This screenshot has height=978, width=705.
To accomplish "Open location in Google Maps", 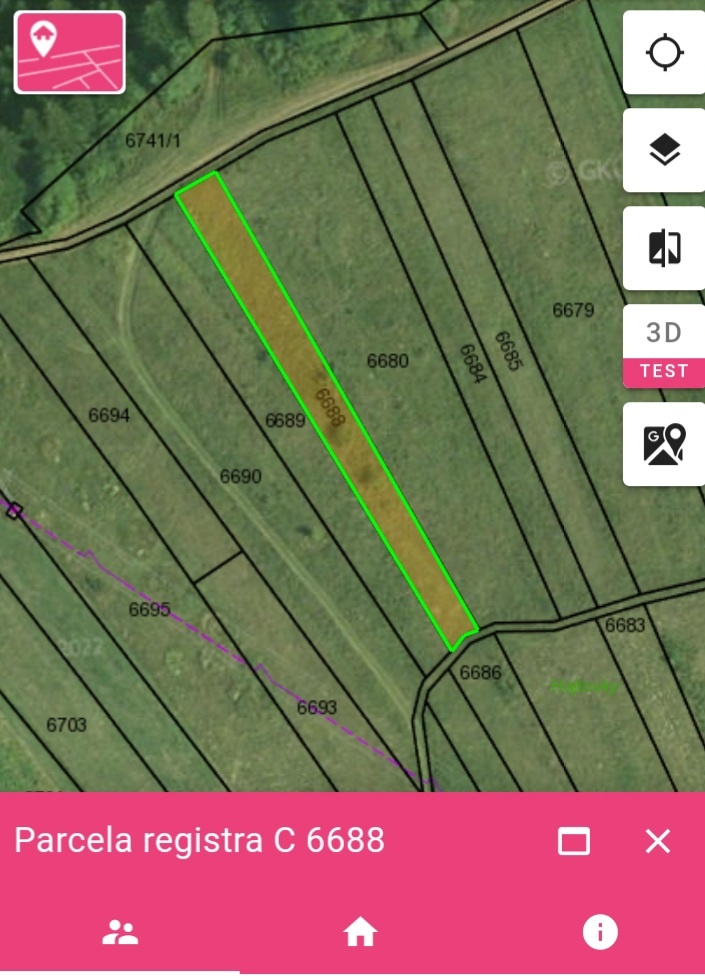I will [664, 444].
